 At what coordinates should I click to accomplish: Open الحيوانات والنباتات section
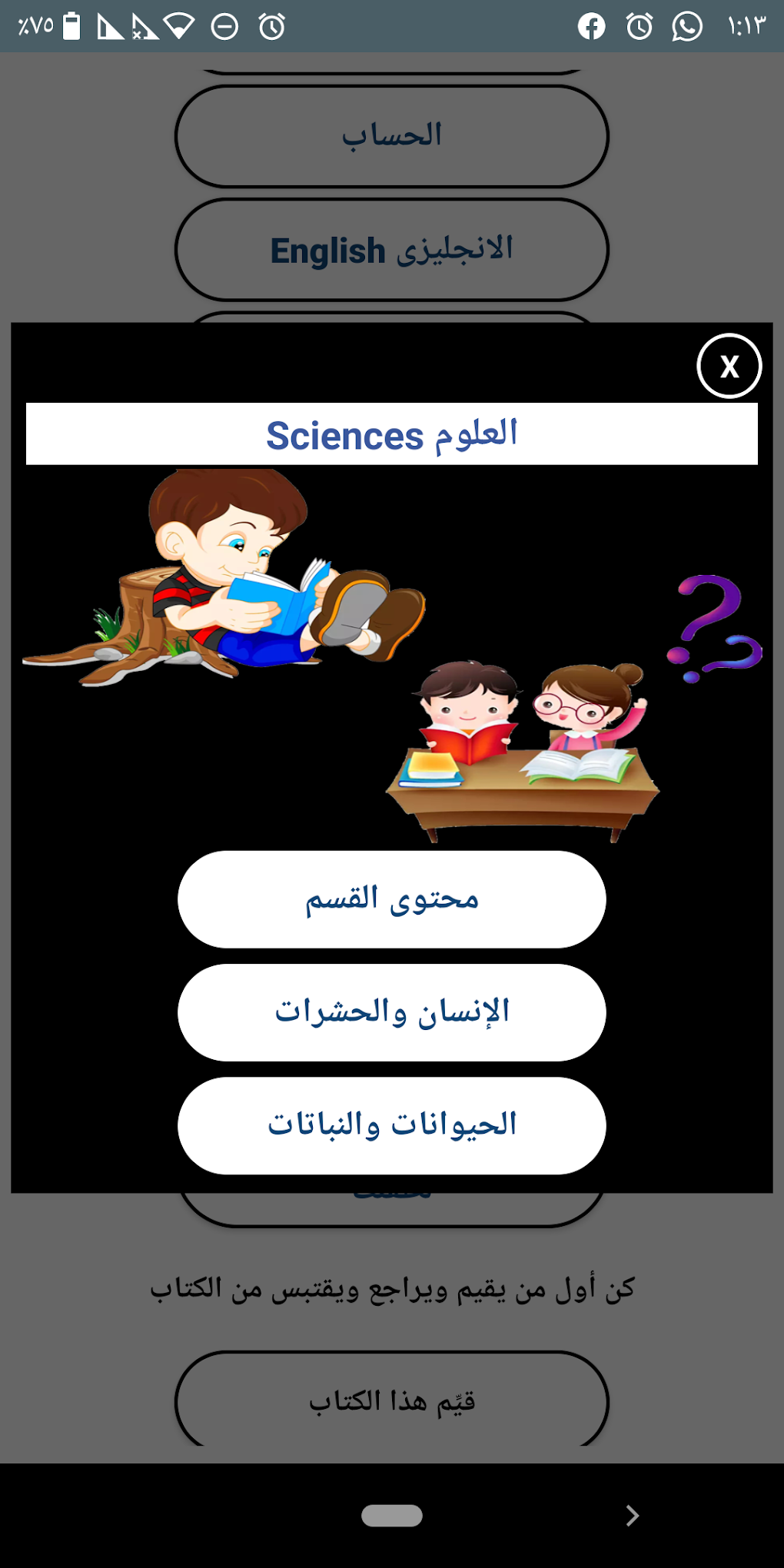392,1125
